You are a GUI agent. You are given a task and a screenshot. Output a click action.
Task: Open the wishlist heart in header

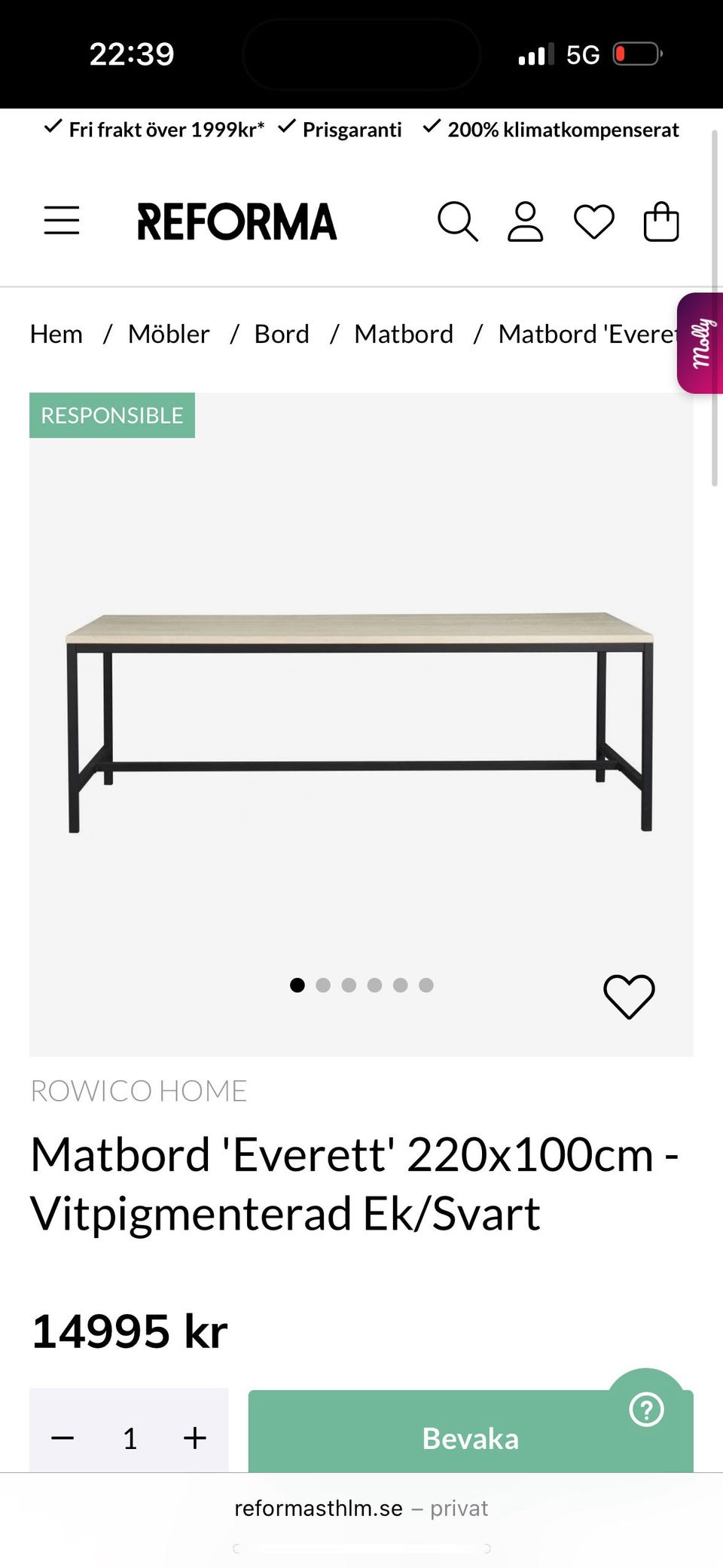coord(594,222)
